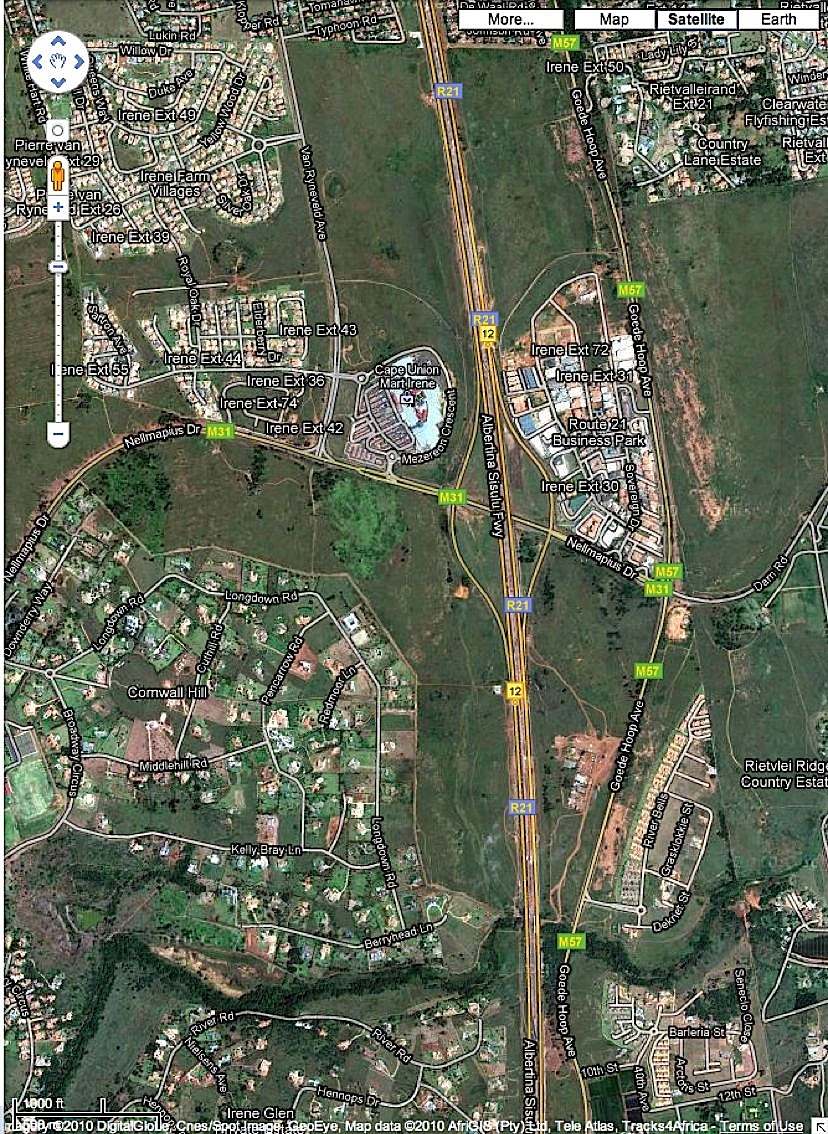Open the More... layers menu
Viewport: 828px width, 1134px height.
click(511, 19)
